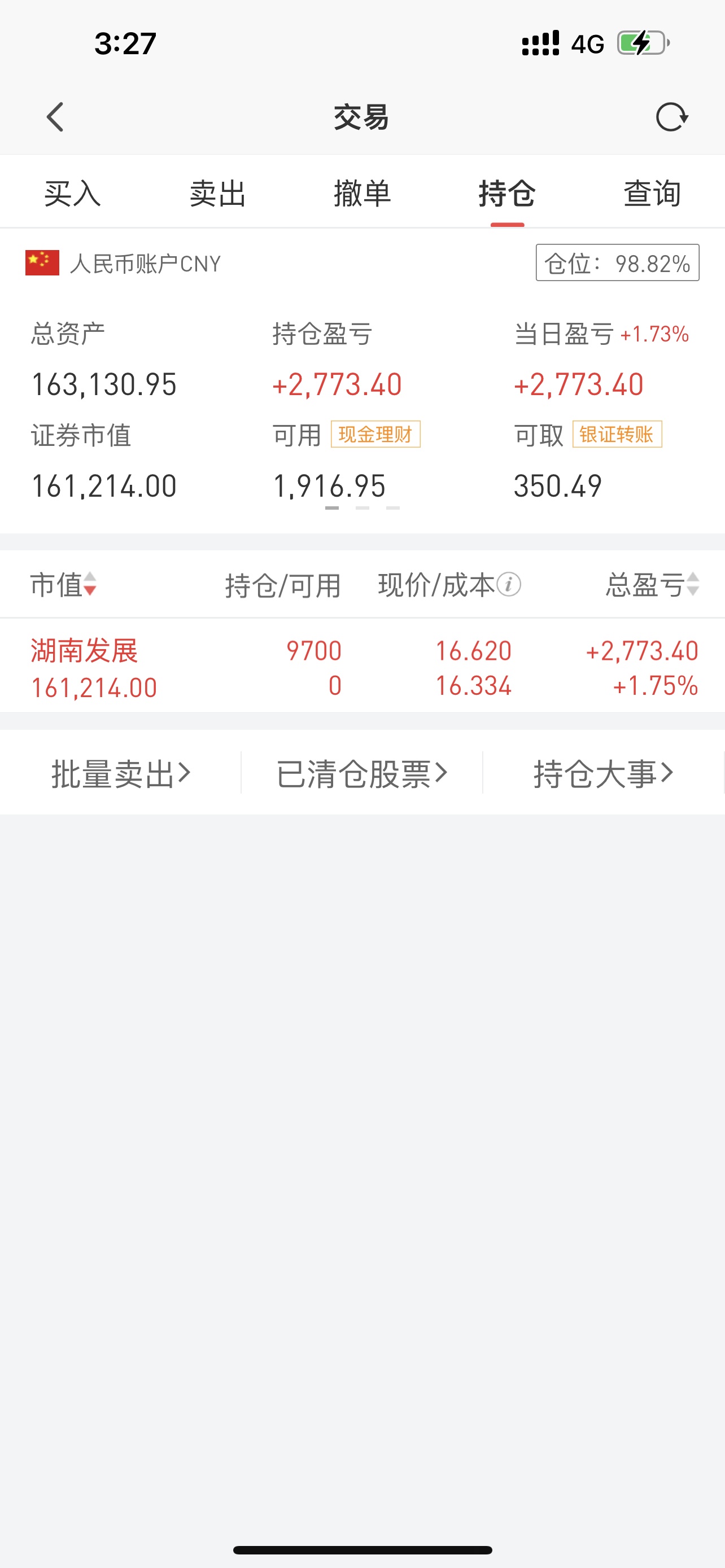The height and width of the screenshot is (1568, 725).
Task: Go back using the top-left arrow
Action: (55, 117)
